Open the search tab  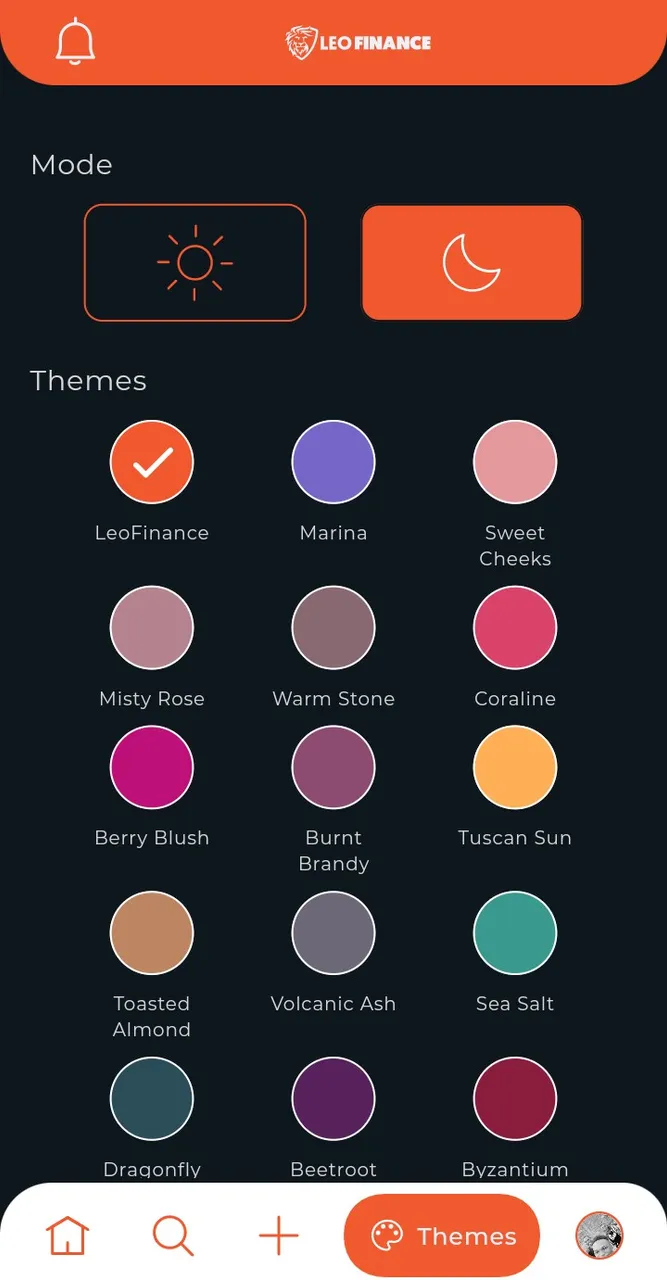click(x=173, y=1236)
